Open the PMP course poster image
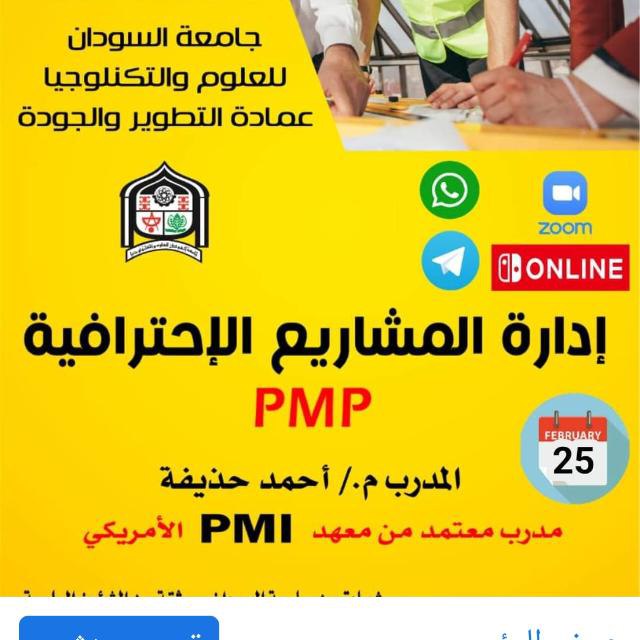This screenshot has width=640, height=640. click(320, 300)
